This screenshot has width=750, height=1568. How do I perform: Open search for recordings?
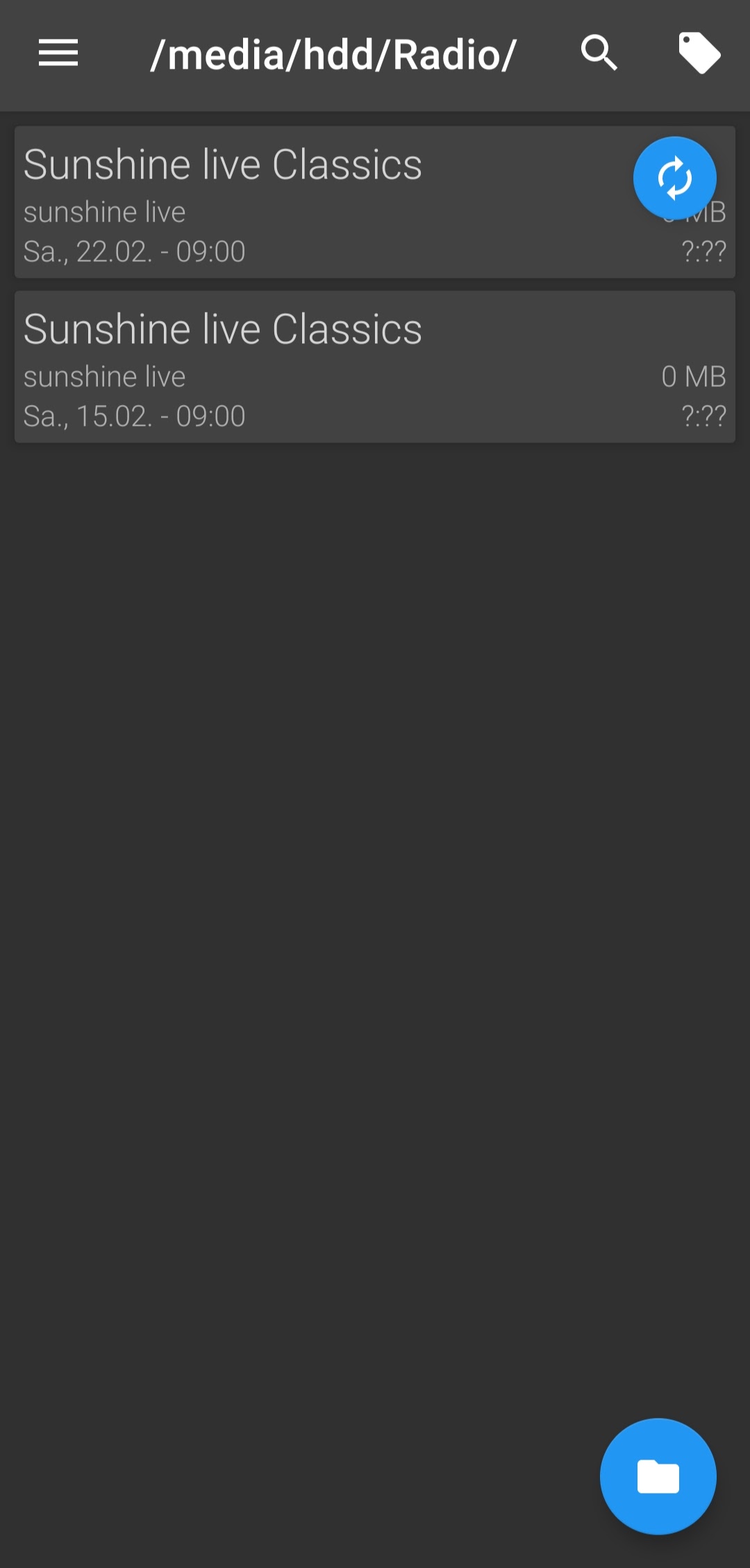point(599,53)
